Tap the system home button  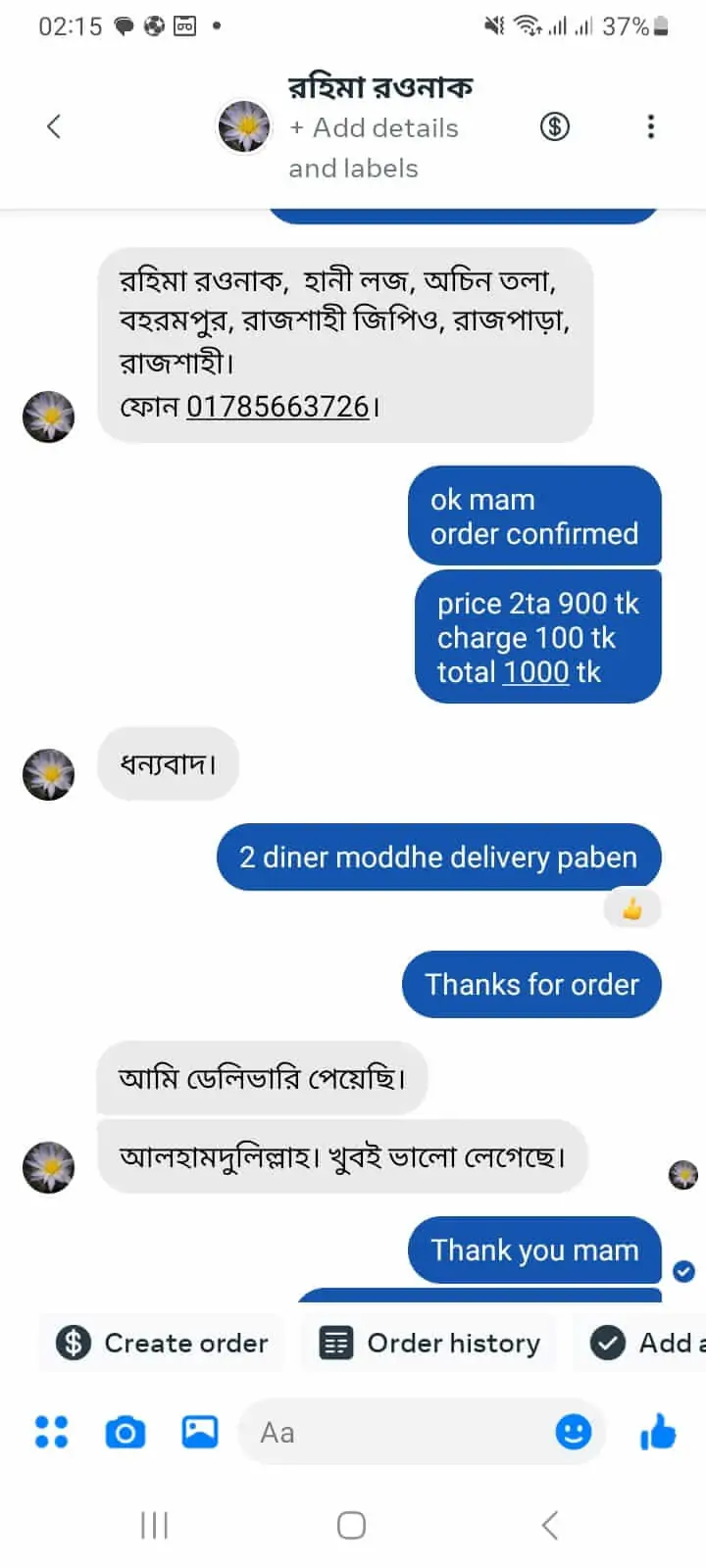coord(351,1525)
